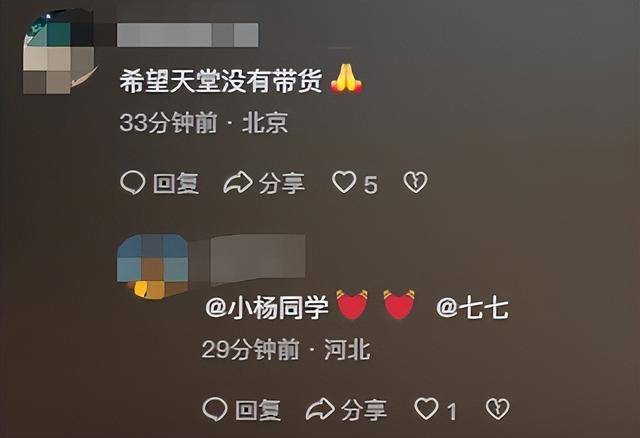Like the comment with 5 likes
The width and height of the screenshot is (640, 438).
(345, 183)
